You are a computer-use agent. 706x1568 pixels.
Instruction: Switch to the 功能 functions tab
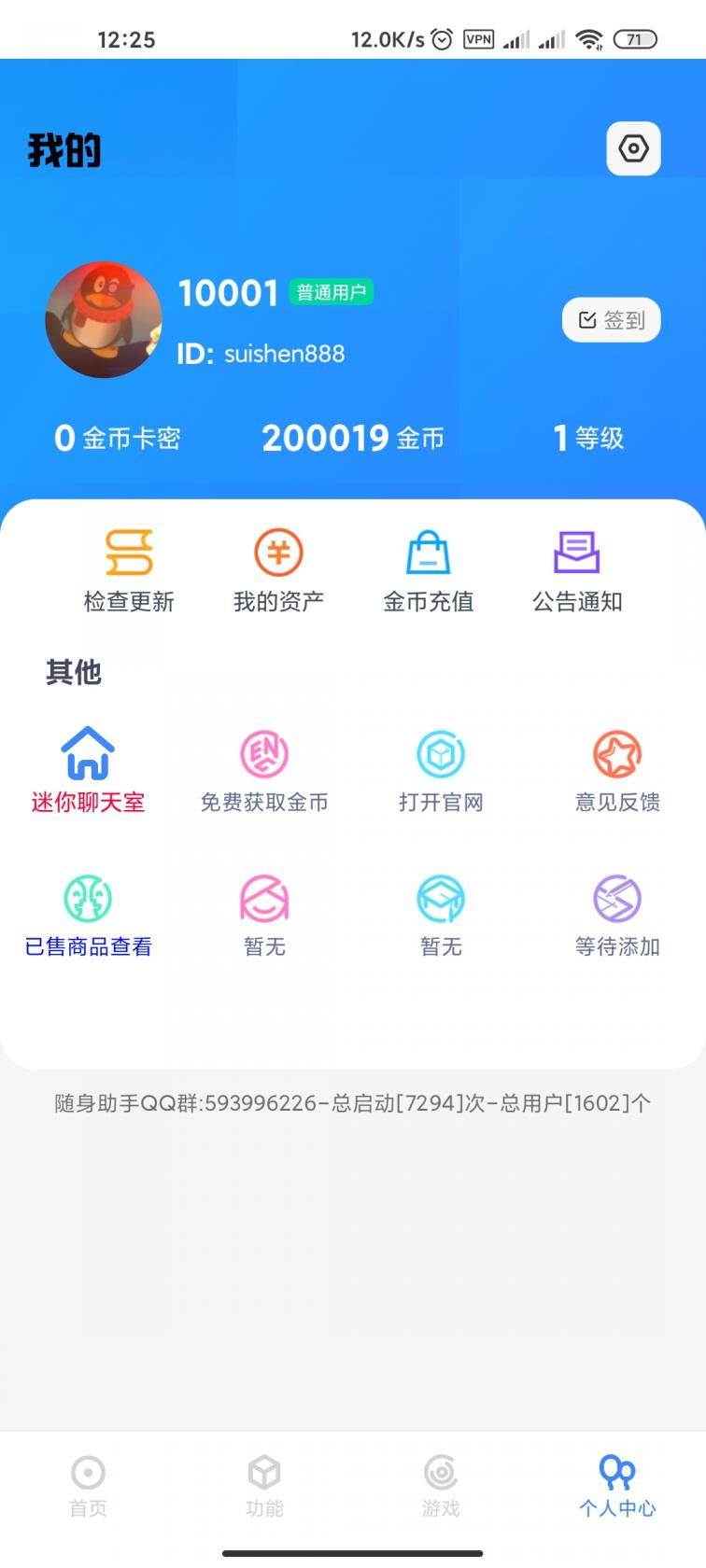[264, 1489]
